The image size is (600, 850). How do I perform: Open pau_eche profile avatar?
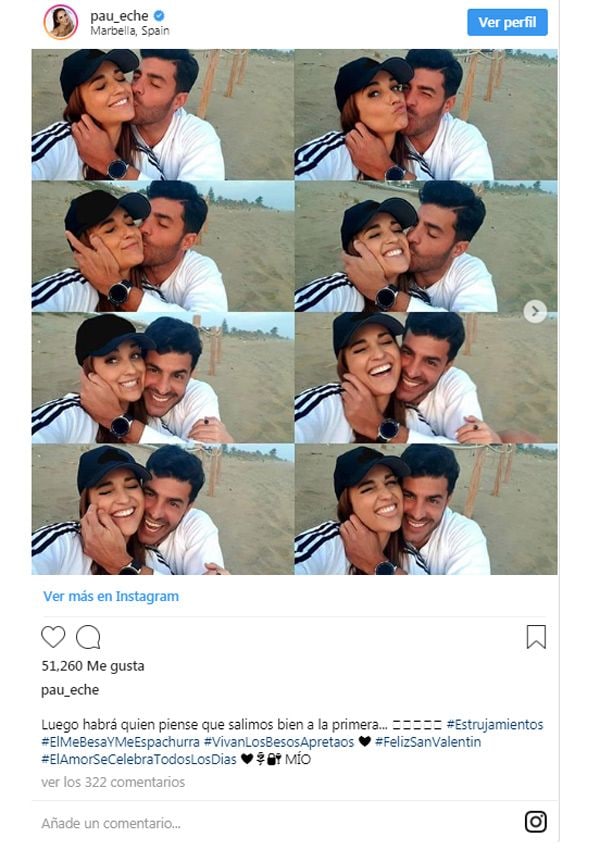tap(60, 22)
